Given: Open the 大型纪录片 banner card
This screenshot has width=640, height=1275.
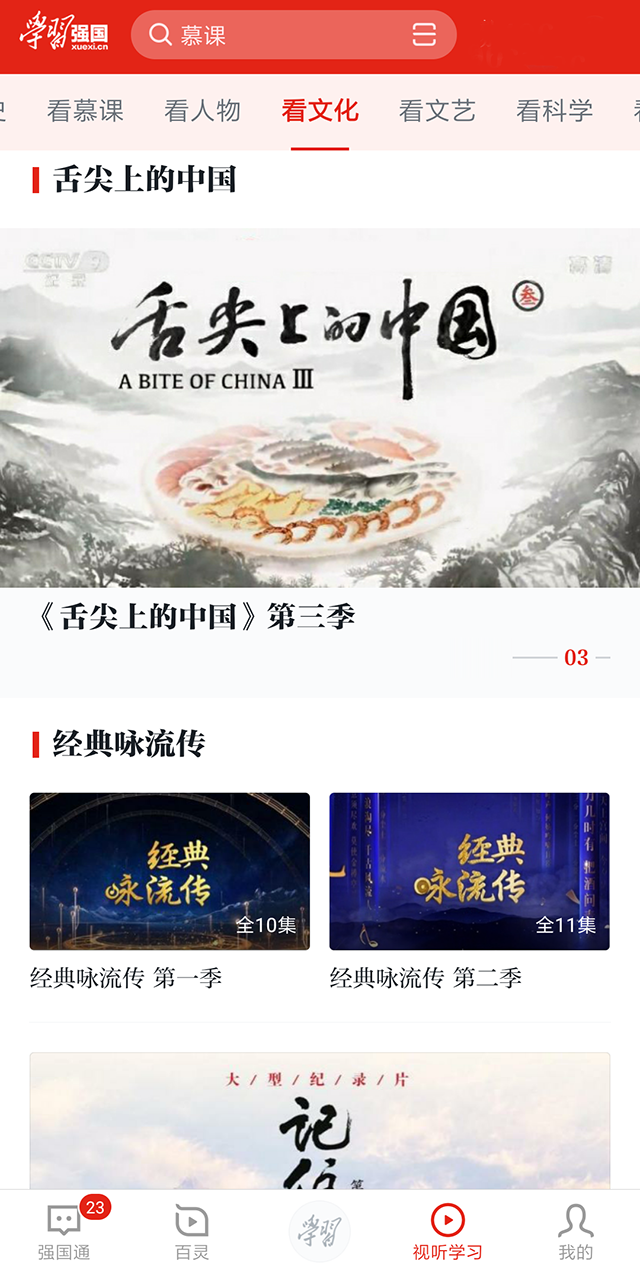Looking at the screenshot, I should point(320,1120).
